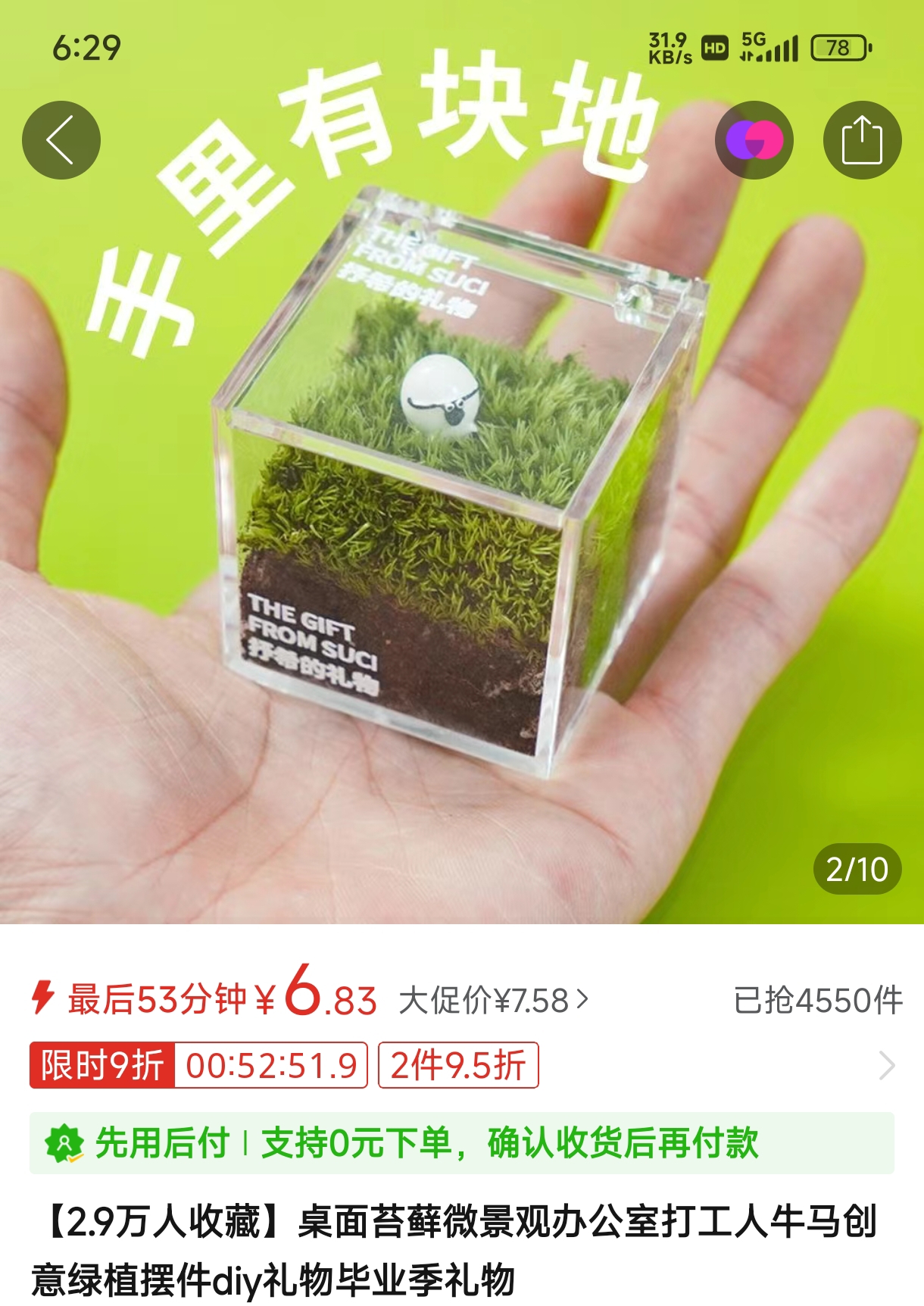Viewport: 924px width, 1306px height.
Task: Open the 先用后付 pay-later info banner
Action: (461, 1142)
